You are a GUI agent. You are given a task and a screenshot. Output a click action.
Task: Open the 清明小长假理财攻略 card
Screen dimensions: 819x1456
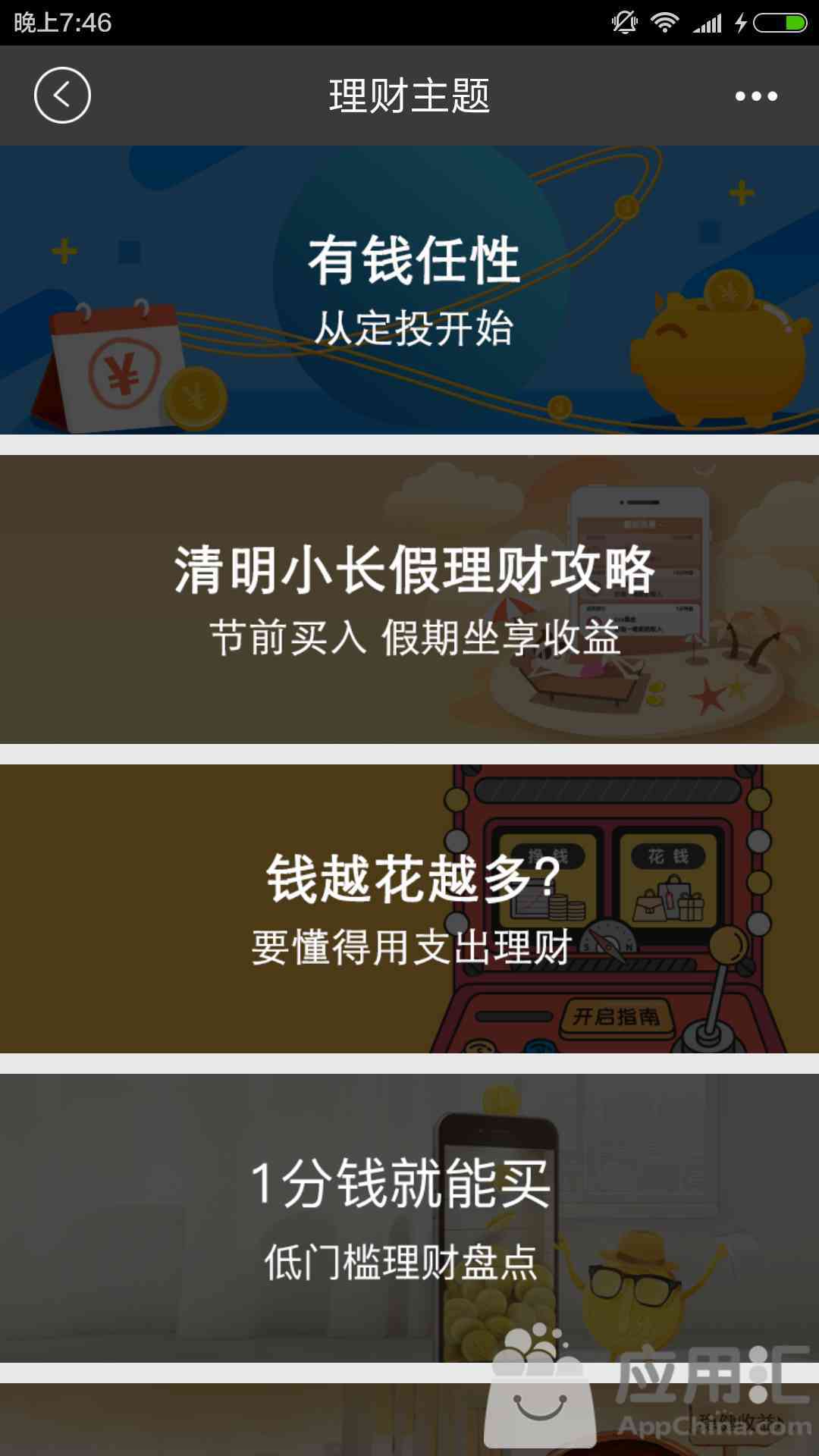[409, 599]
